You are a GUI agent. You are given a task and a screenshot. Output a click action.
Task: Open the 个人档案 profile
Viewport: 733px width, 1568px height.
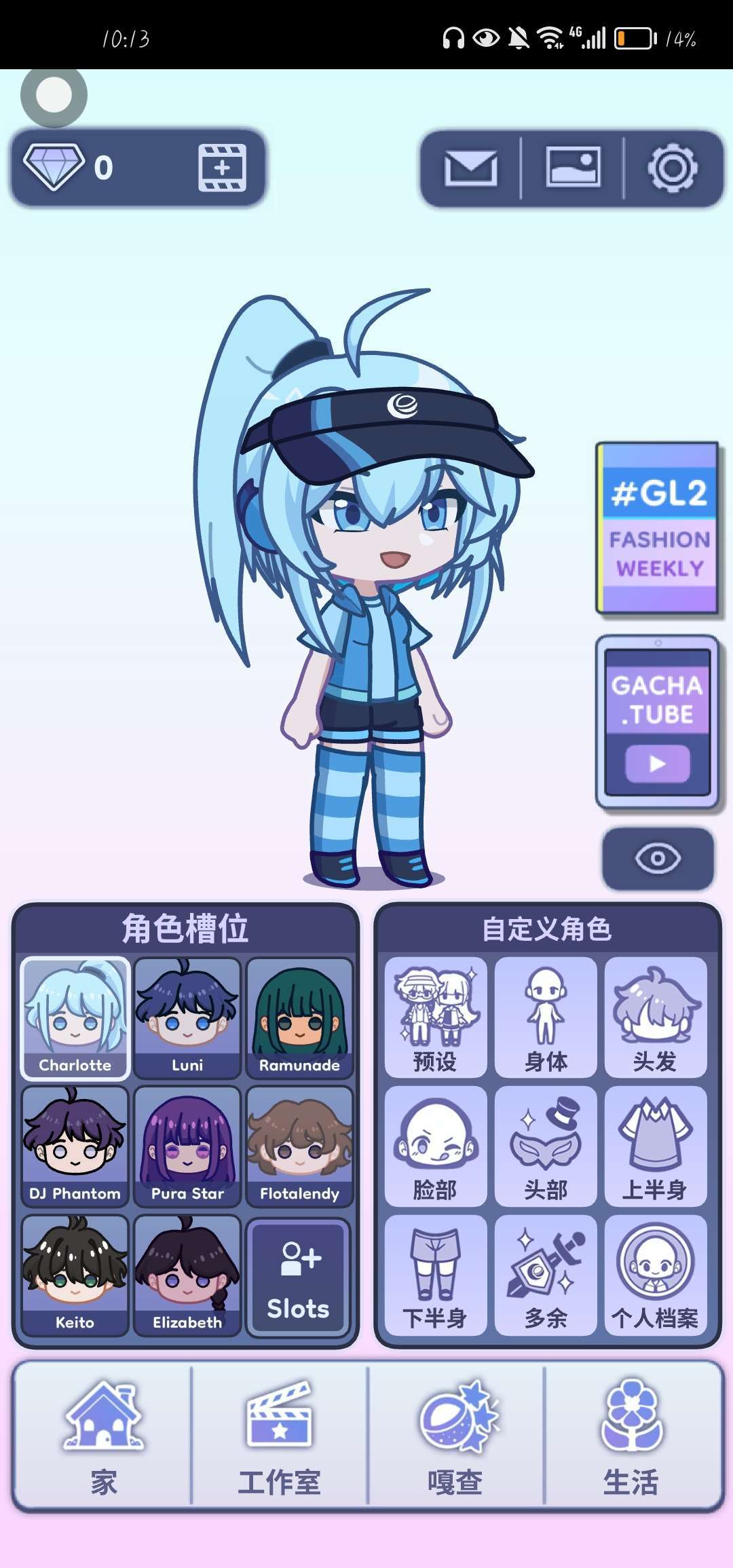[655, 1275]
